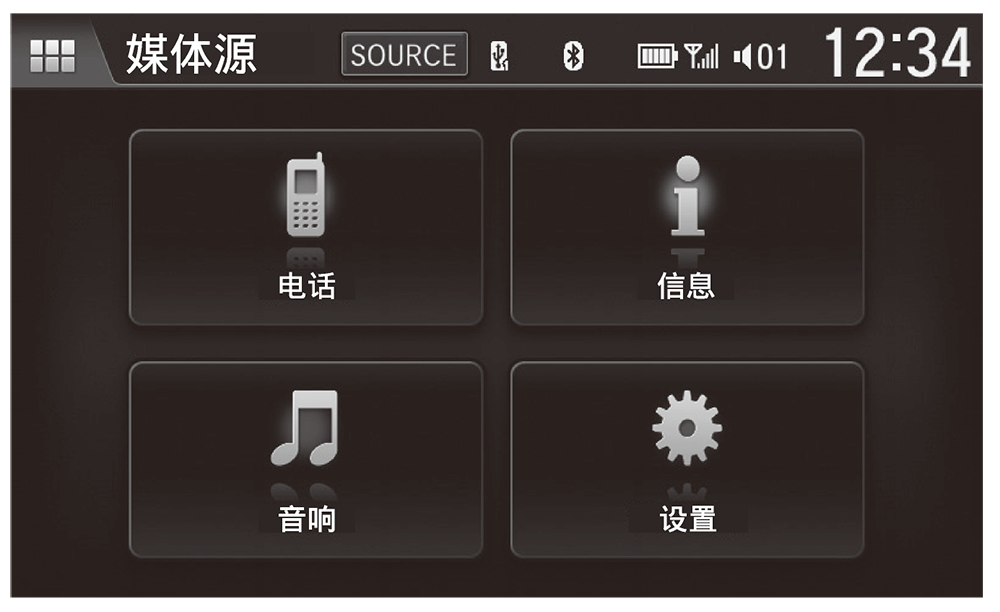Open the 电话 phone tile
Screen dimensions: 1000x612
(306, 228)
